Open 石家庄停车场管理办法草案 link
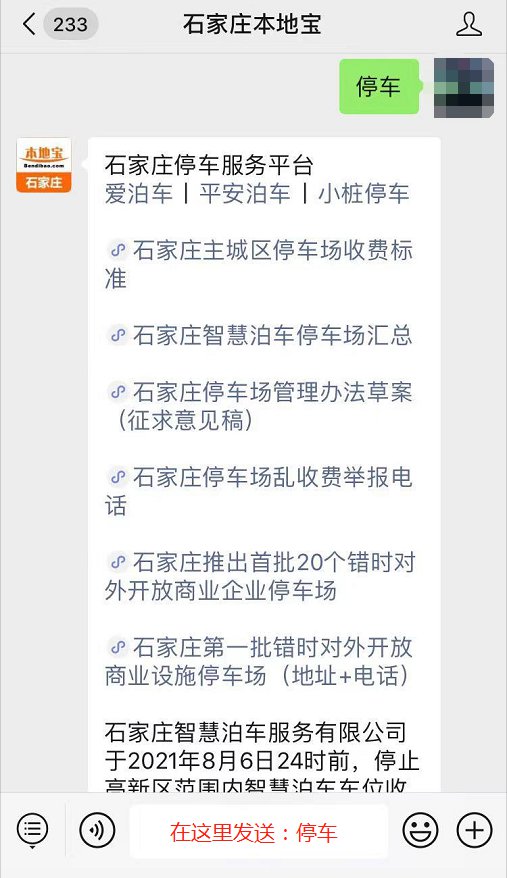 click(259, 405)
